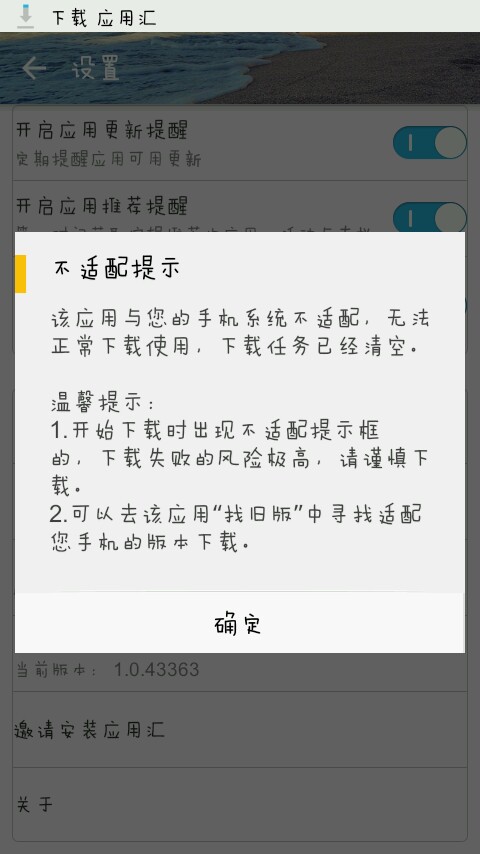Toggle the 开启应用更新提醒 switch
Image resolution: width=480 pixels, height=854 pixels.
click(x=429, y=143)
